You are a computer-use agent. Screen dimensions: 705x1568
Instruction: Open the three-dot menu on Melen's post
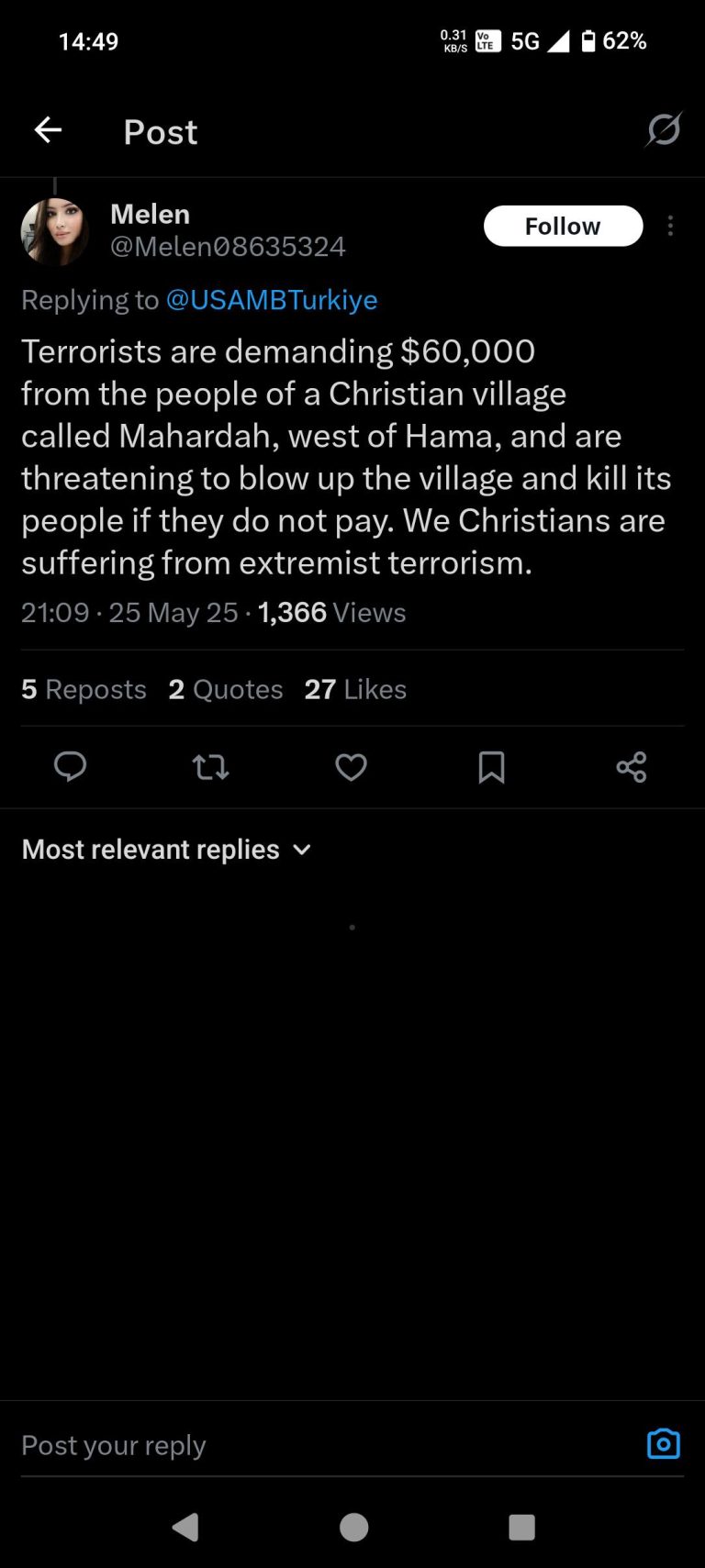pos(671,227)
